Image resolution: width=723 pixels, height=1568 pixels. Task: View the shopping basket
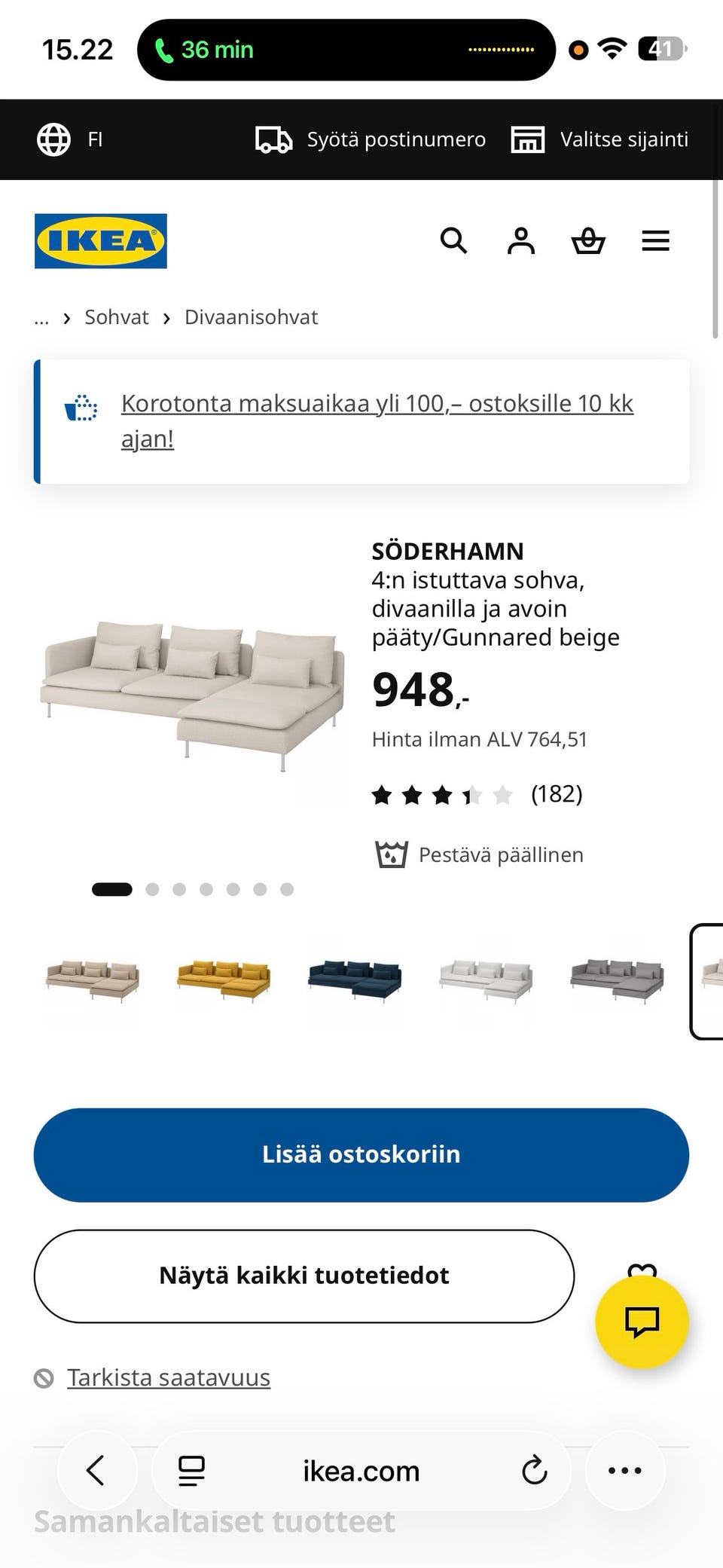[x=588, y=241]
